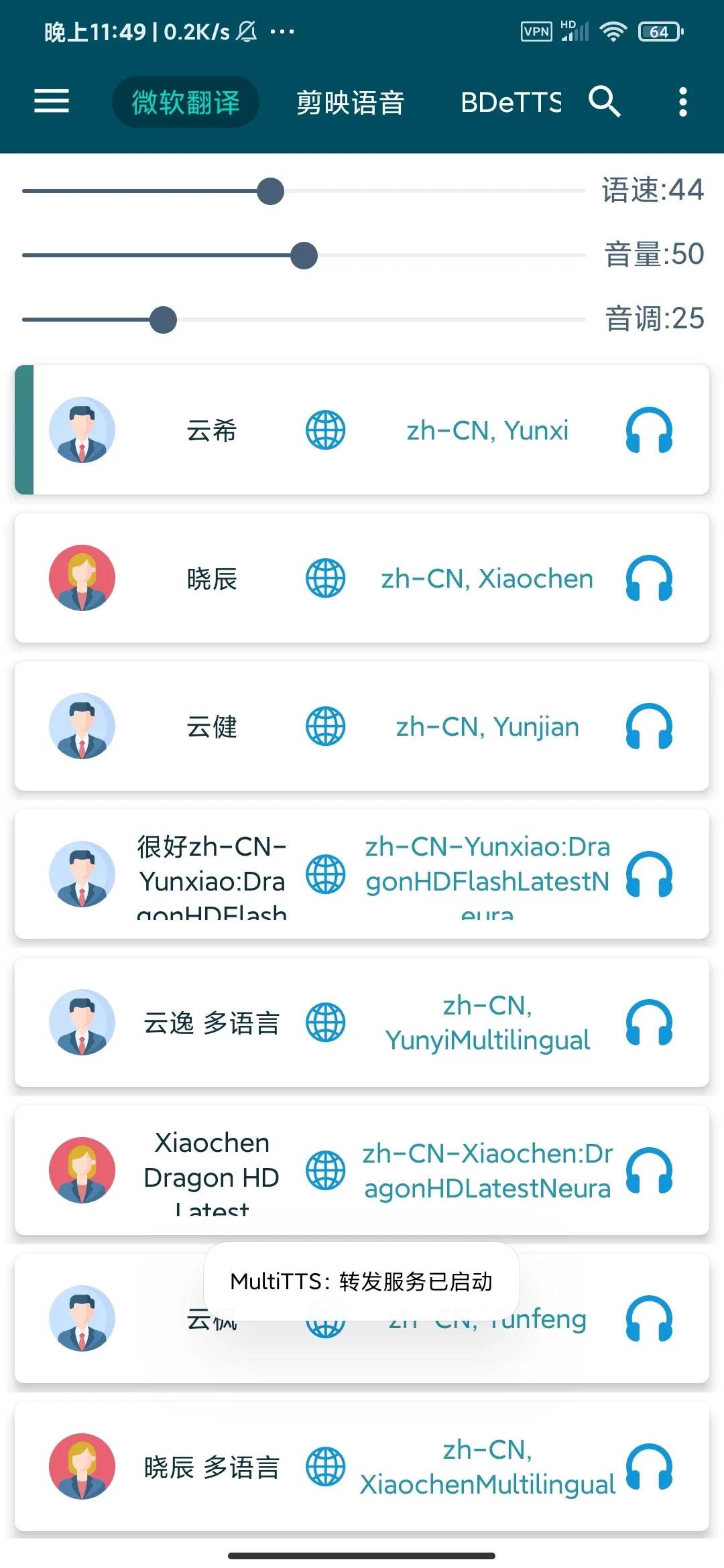Click the globe icon for zh-CN-Yunxiao voice

tap(324, 873)
